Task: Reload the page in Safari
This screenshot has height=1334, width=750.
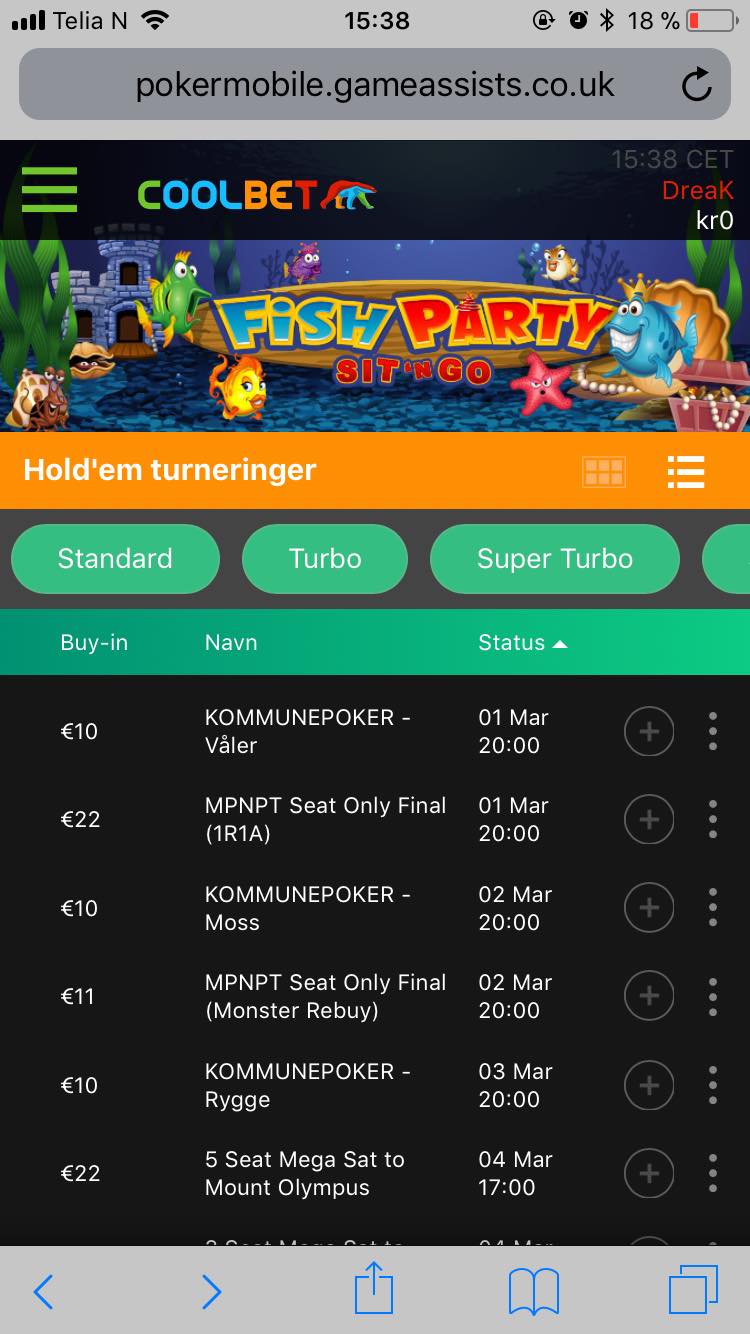Action: pos(697,86)
